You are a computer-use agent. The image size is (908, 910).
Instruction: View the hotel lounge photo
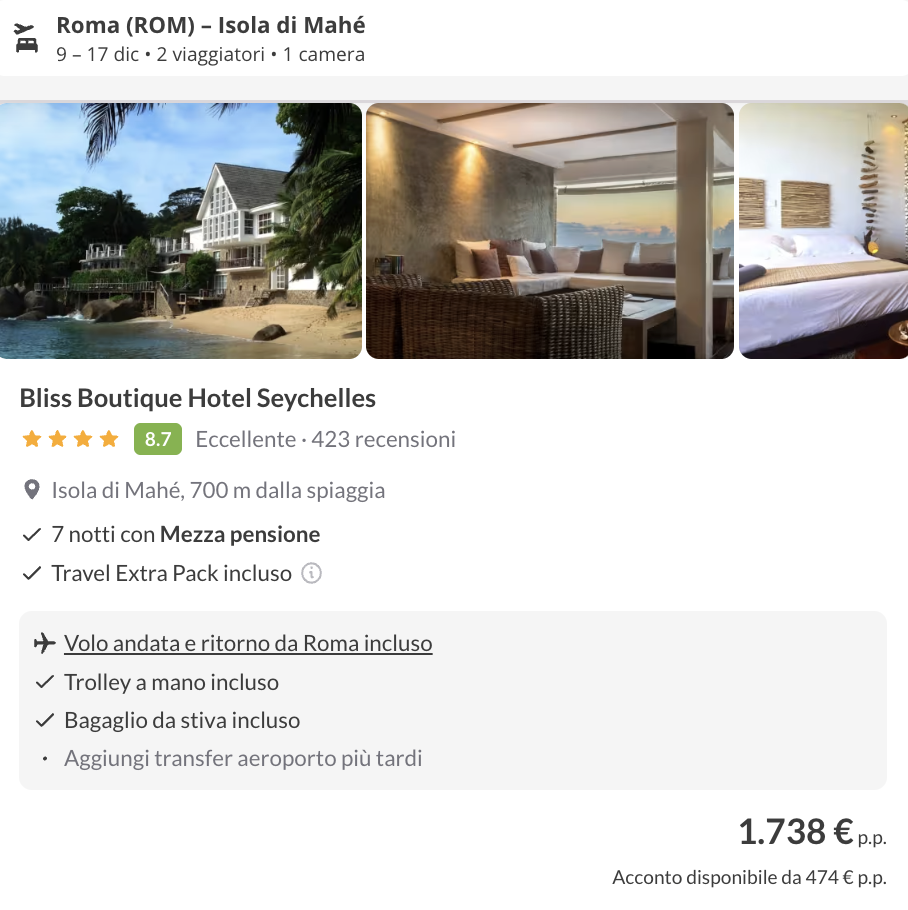tap(550, 231)
